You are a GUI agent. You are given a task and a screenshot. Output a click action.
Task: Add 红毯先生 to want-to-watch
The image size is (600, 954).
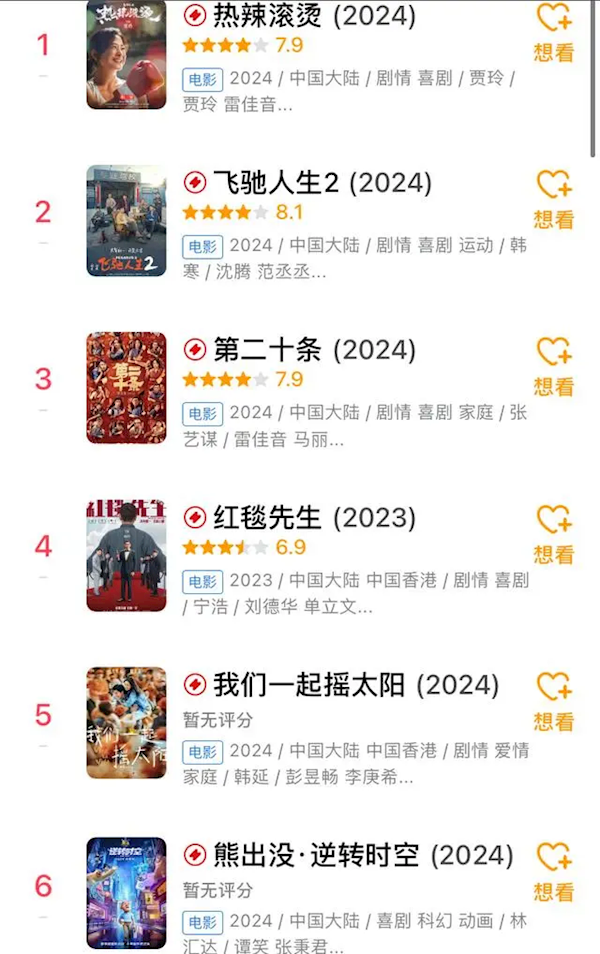coord(553,535)
